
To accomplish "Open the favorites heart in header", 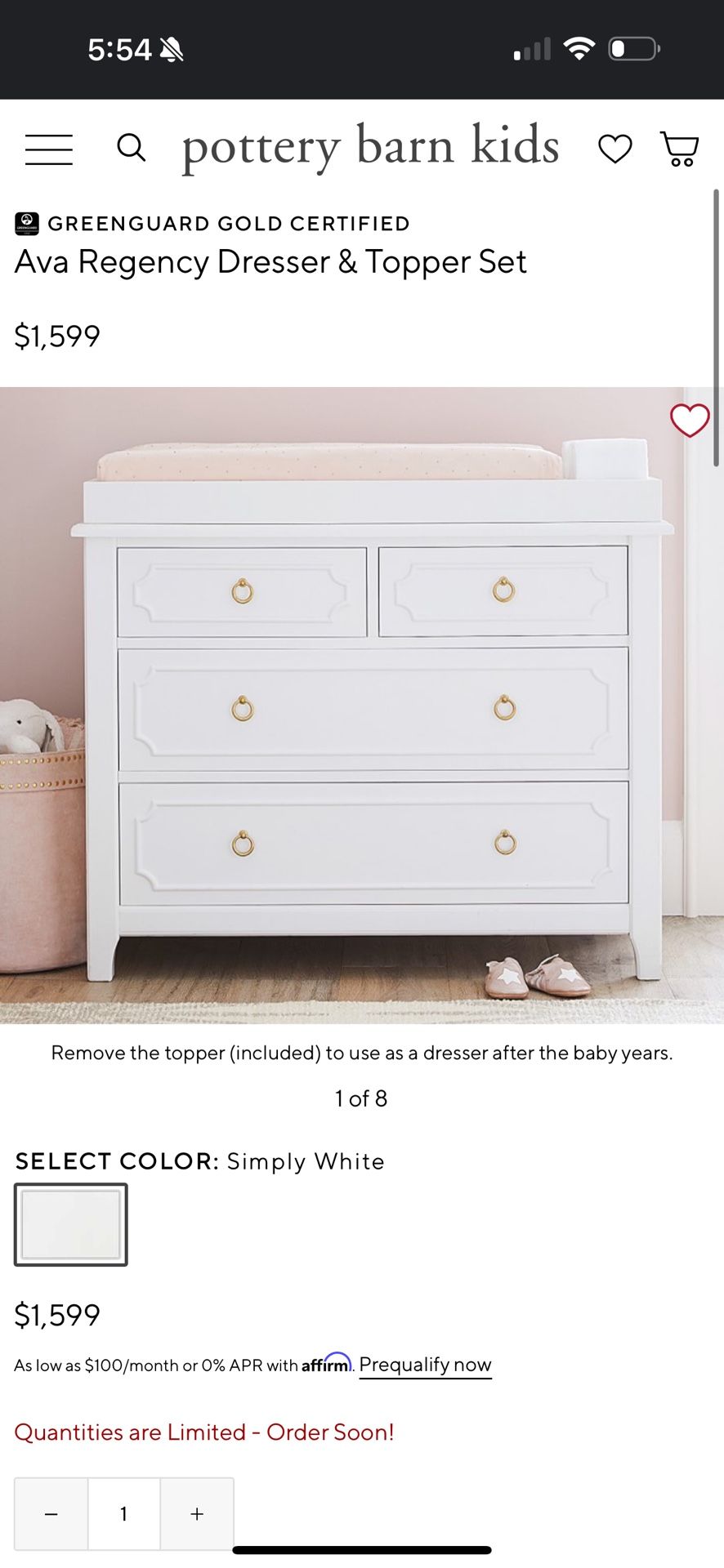I will pyautogui.click(x=615, y=149).
